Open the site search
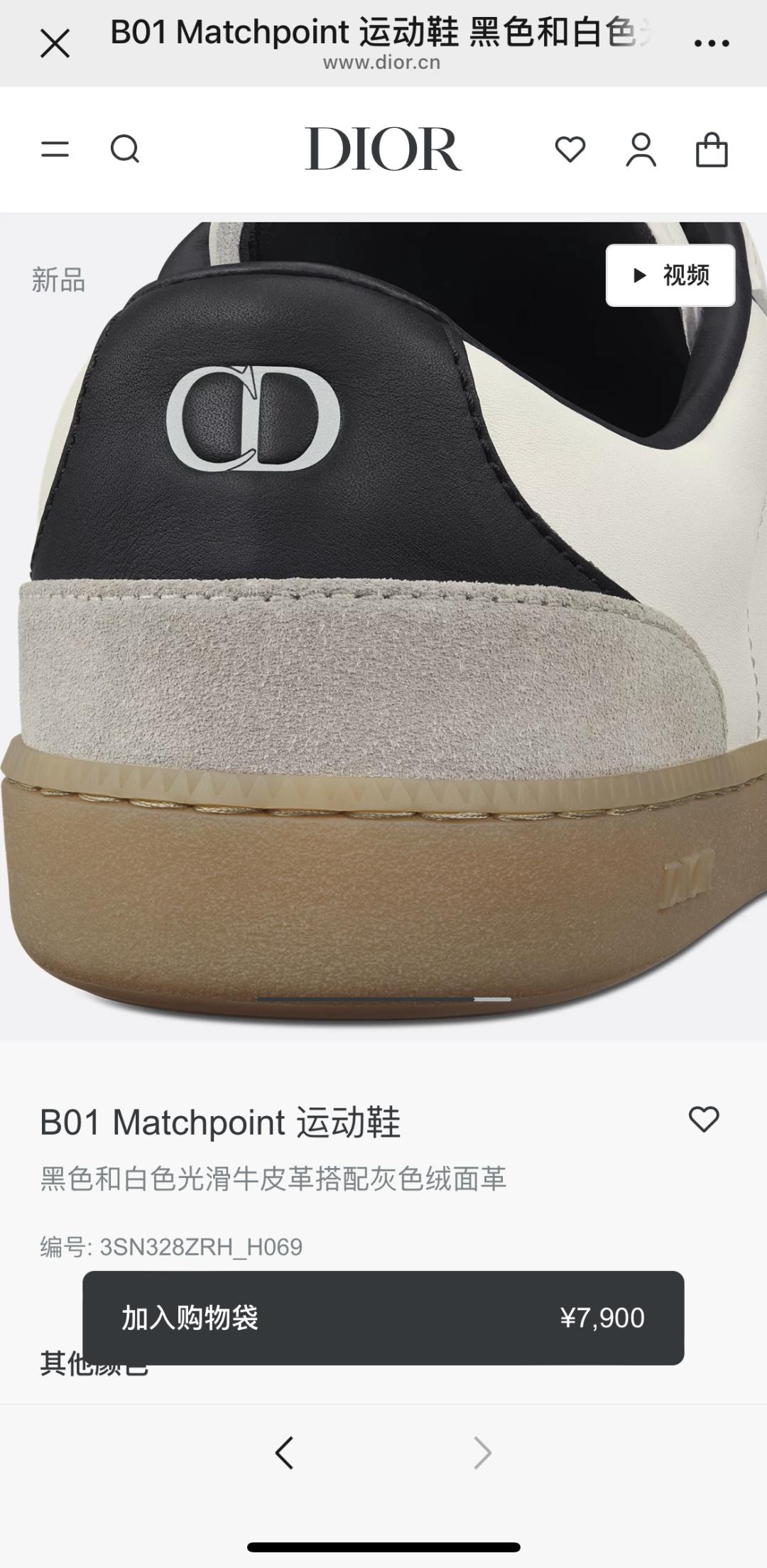Viewport: 767px width, 1568px height. pos(125,149)
